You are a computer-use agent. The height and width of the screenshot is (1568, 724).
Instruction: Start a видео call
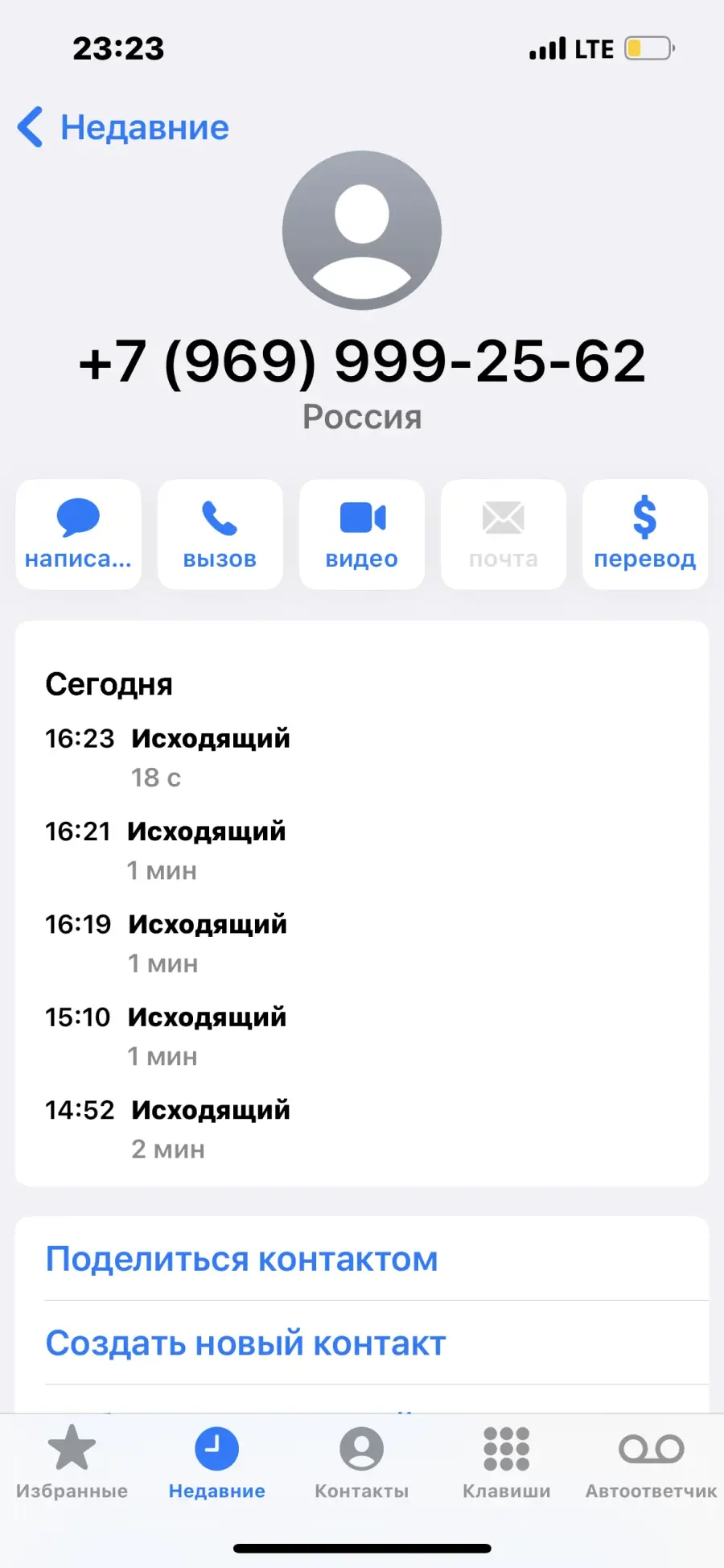pyautogui.click(x=362, y=534)
